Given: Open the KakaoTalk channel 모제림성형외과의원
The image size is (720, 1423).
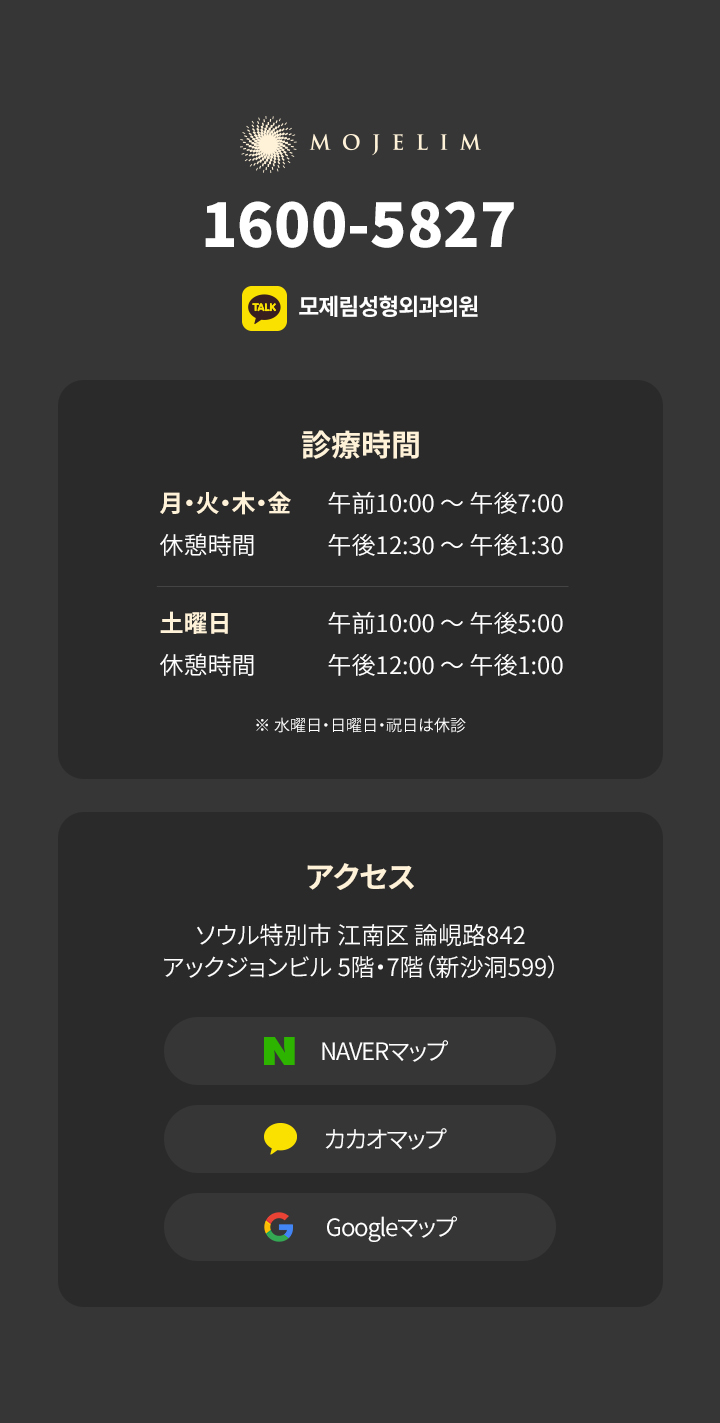Looking at the screenshot, I should tap(360, 308).
